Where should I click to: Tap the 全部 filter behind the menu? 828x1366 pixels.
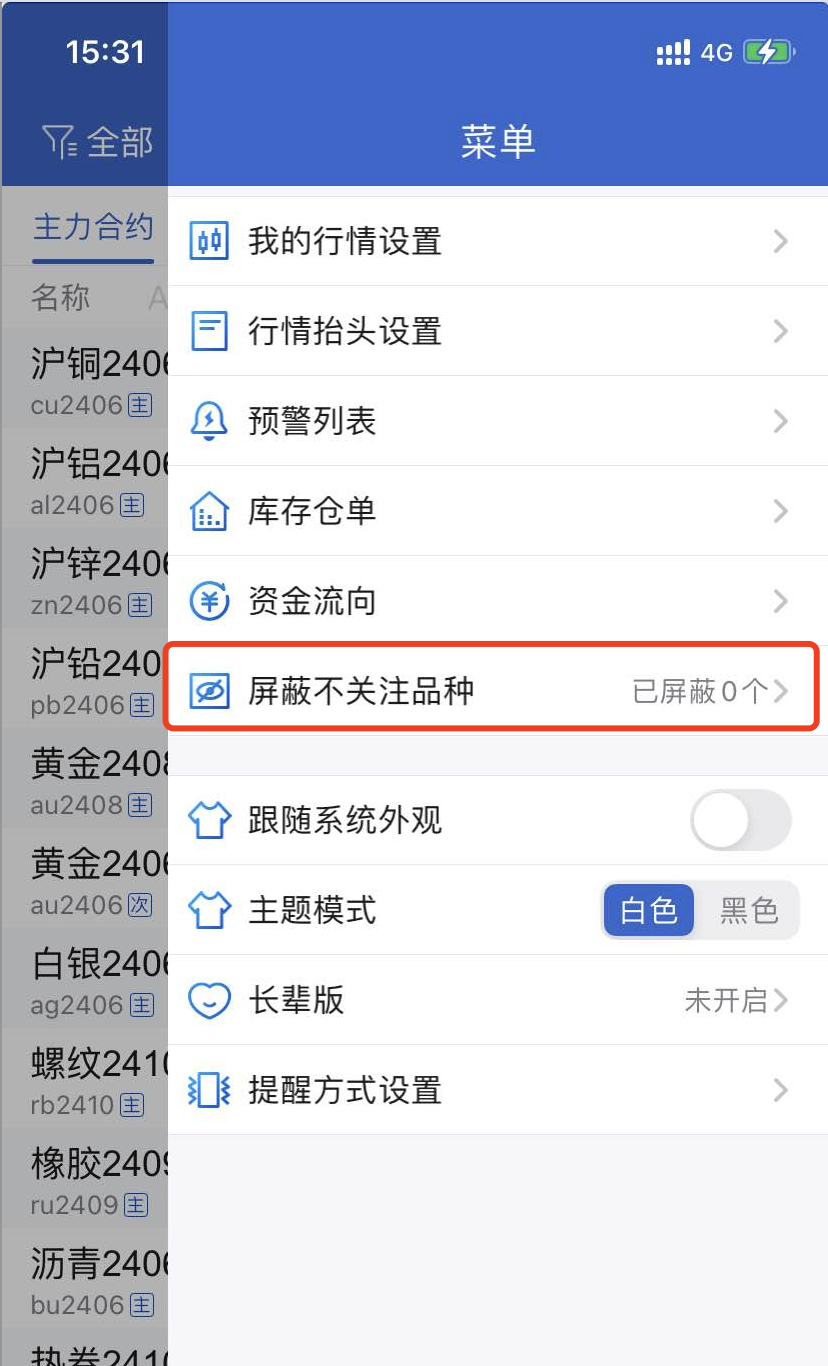click(x=98, y=142)
